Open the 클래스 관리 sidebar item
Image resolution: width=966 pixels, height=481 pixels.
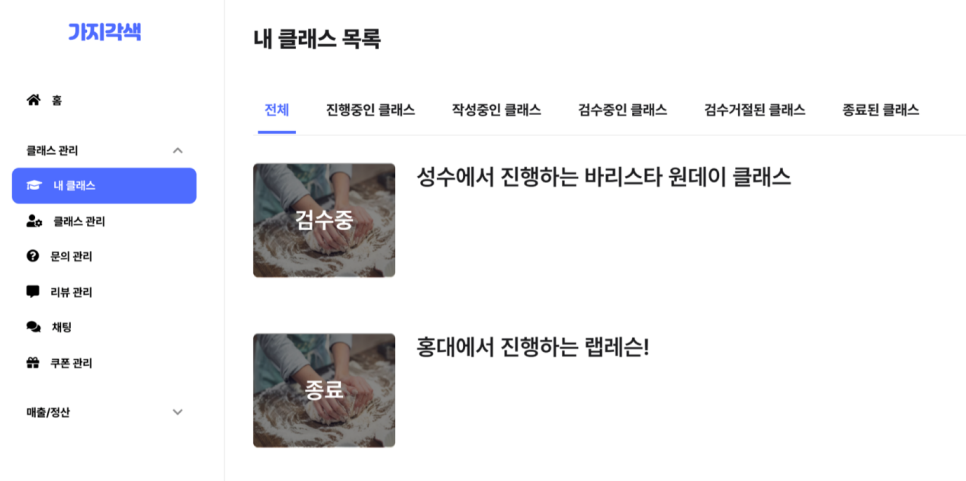pyautogui.click(x=78, y=221)
